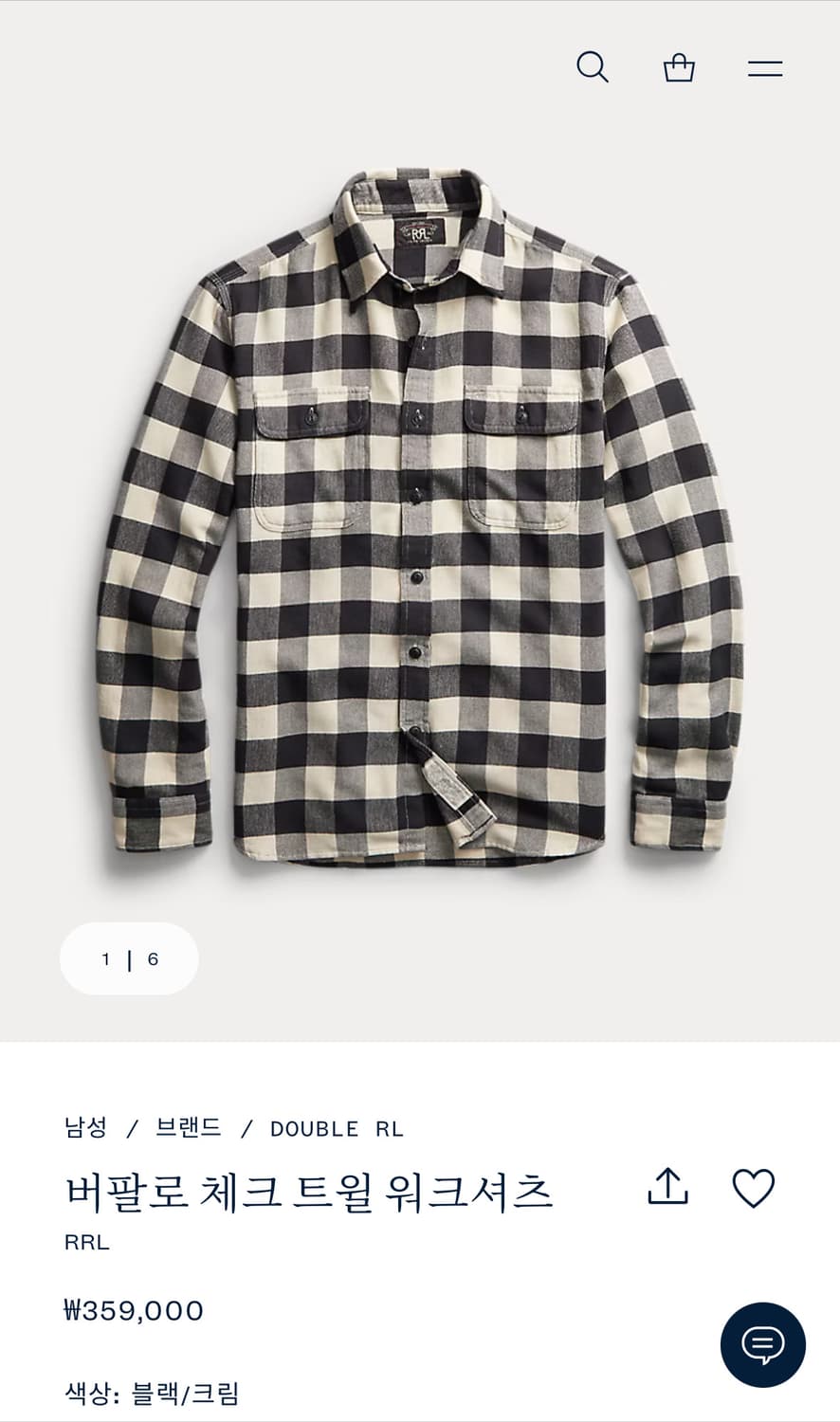Image resolution: width=840 pixels, height=1422 pixels.
Task: Expand the main navigation menu
Action: (x=764, y=66)
